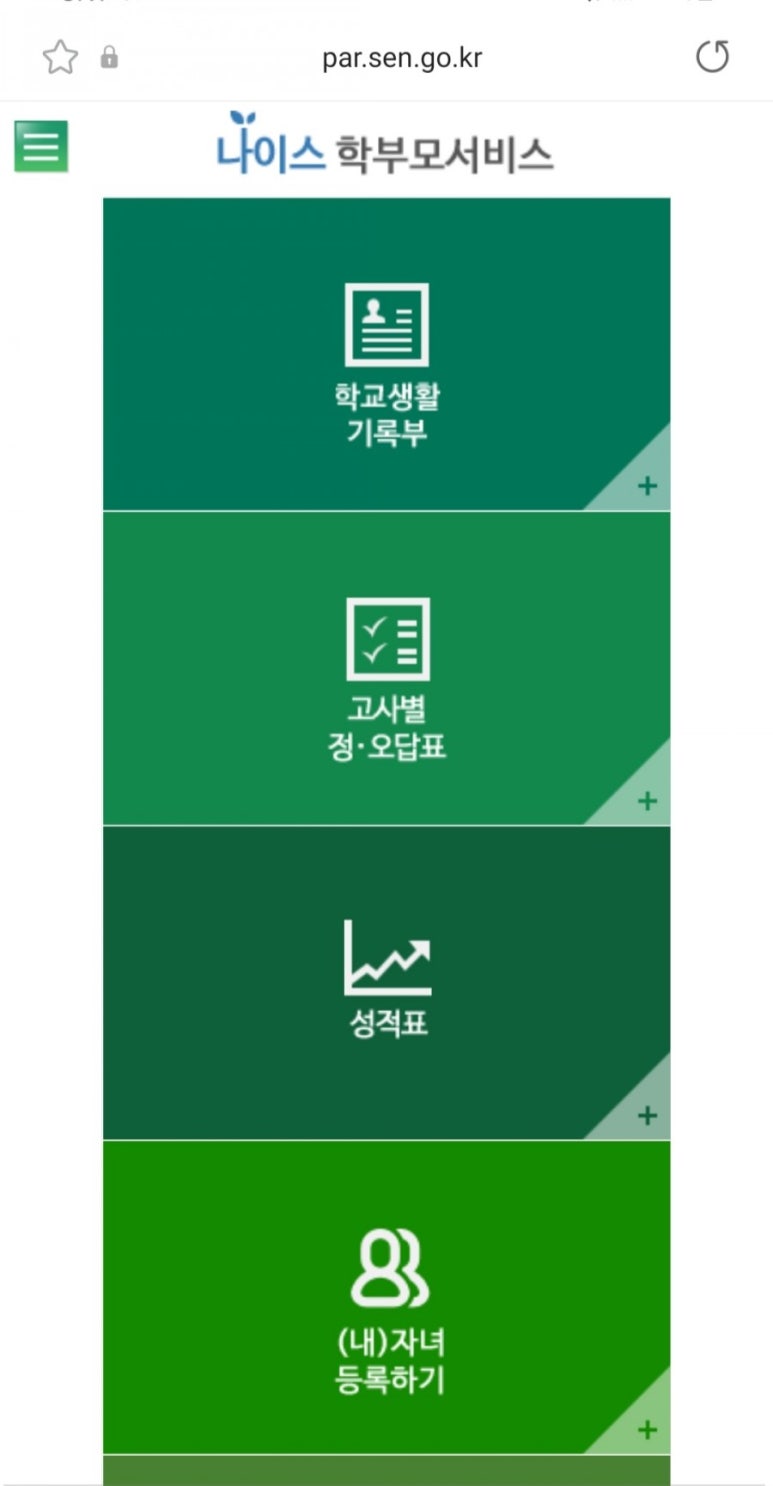Screen dimensions: 773x1486
Task: Bookmark this page with the star
Action: [x=60, y=58]
